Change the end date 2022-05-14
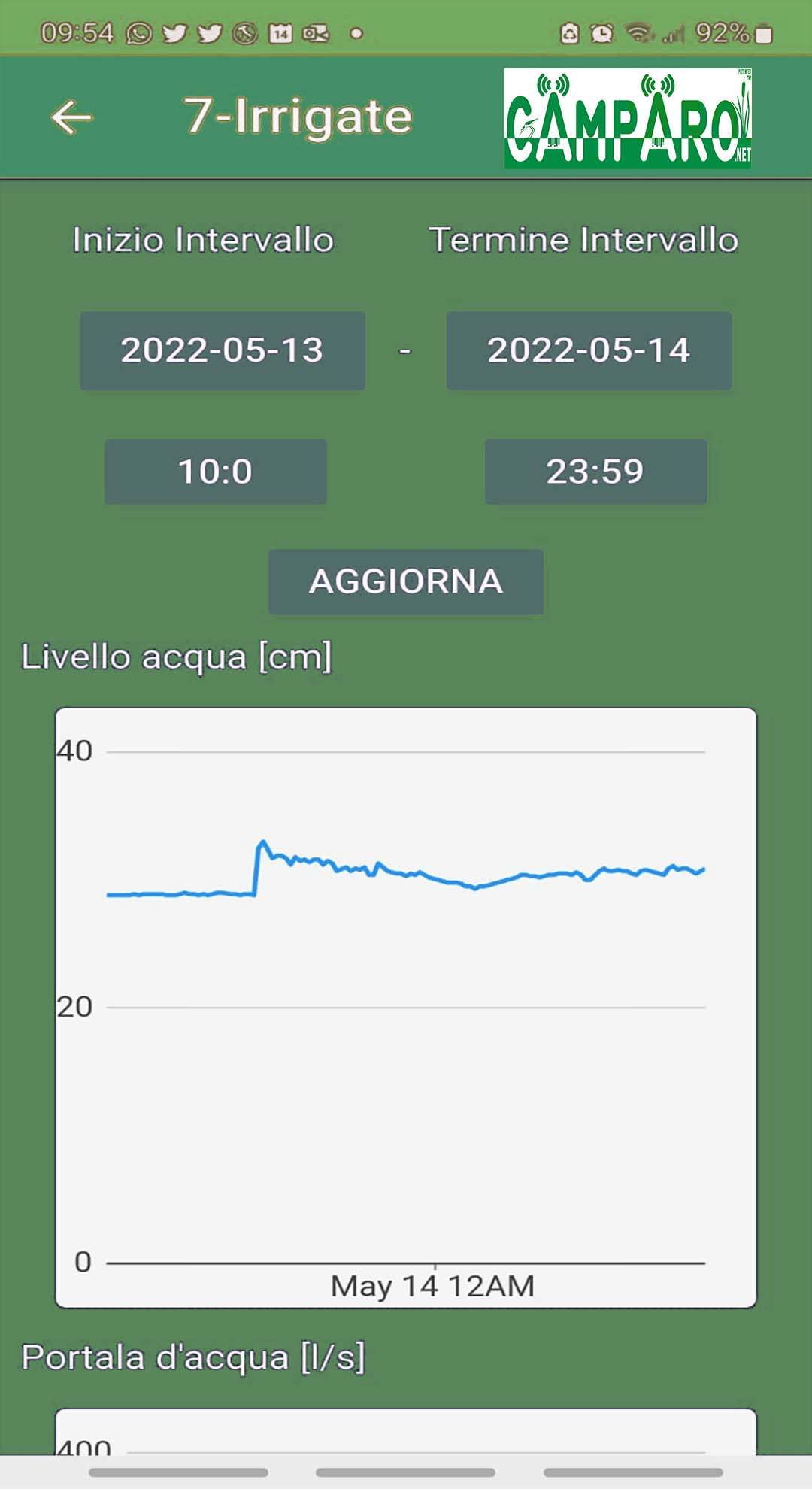This screenshot has width=812, height=1489. tap(589, 350)
